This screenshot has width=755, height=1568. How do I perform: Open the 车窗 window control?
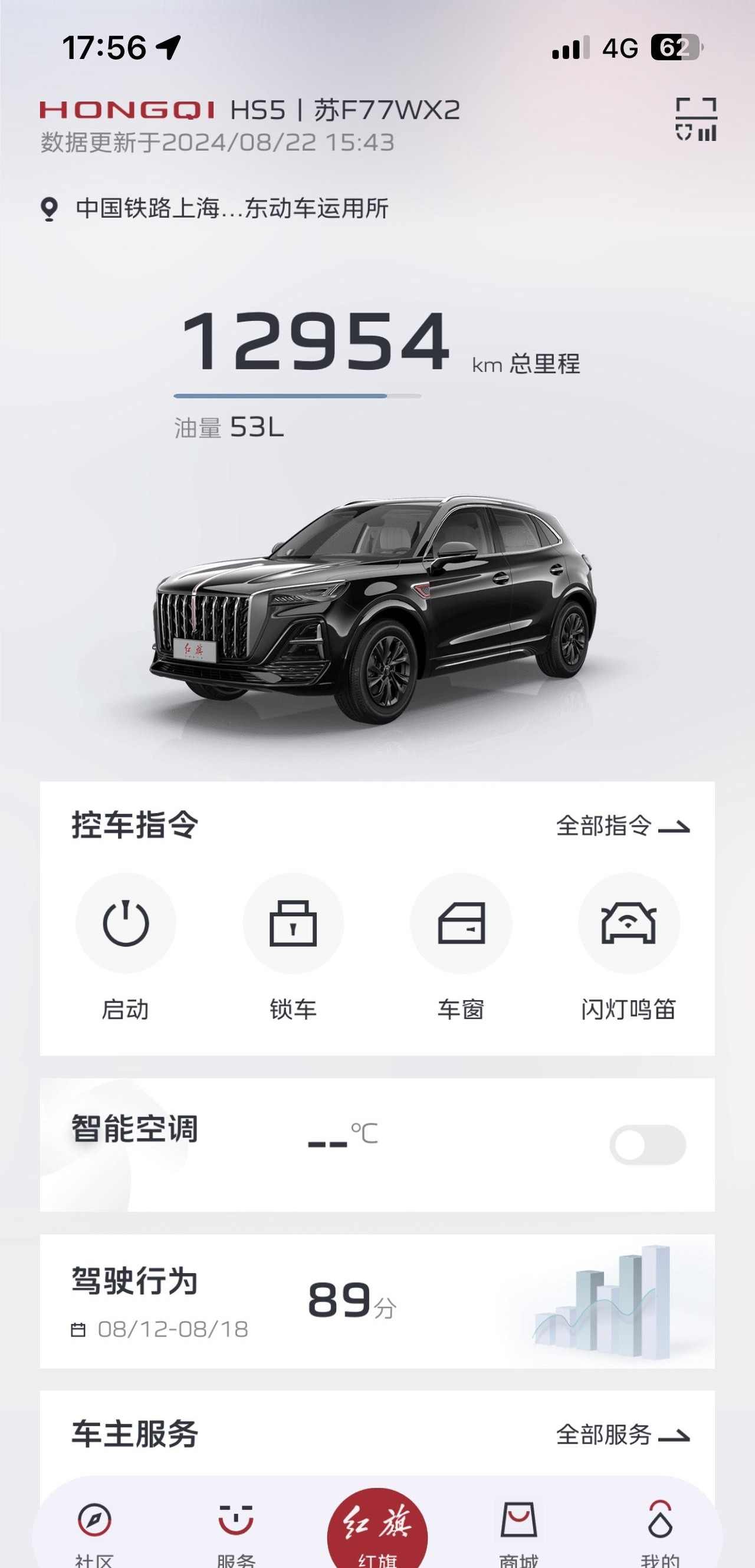point(461,924)
